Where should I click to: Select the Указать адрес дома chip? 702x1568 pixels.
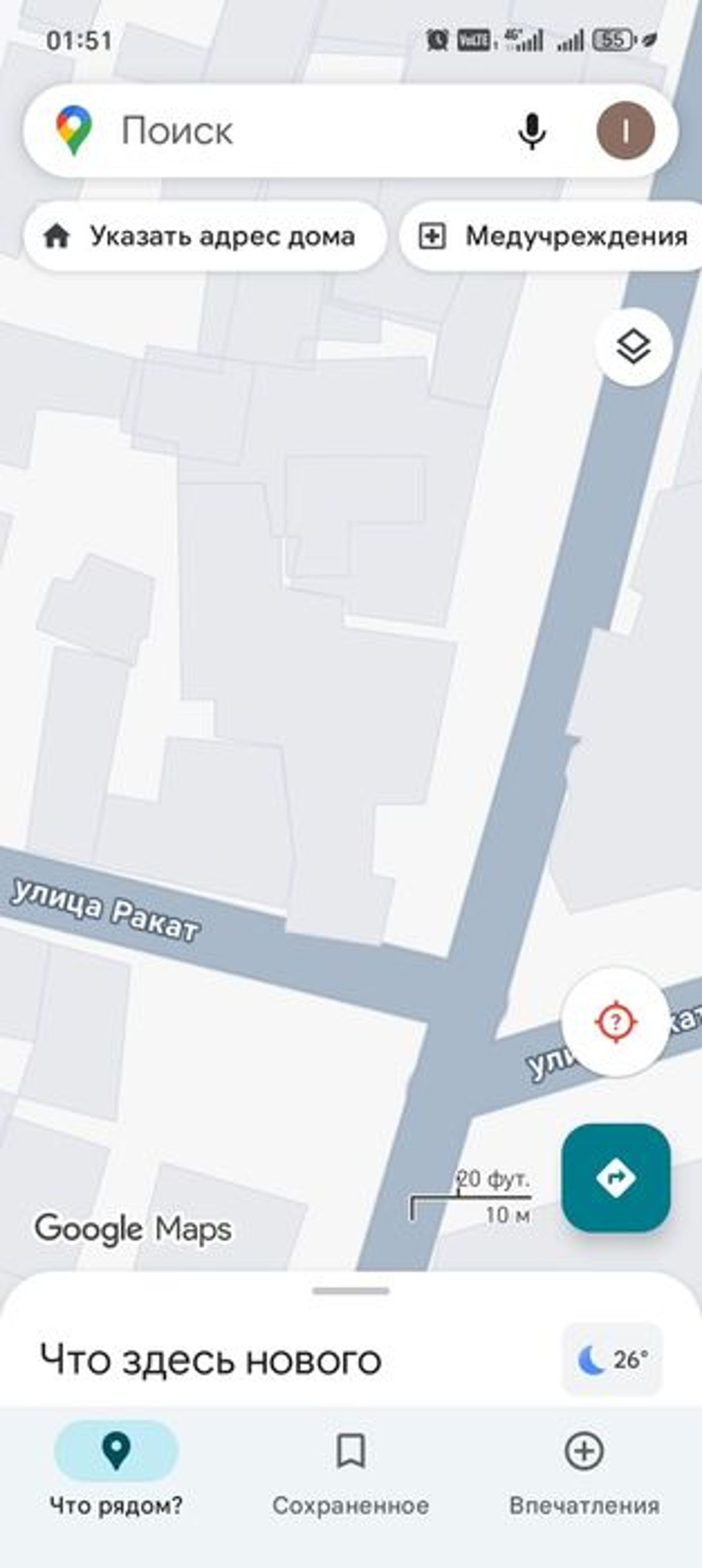pos(204,236)
